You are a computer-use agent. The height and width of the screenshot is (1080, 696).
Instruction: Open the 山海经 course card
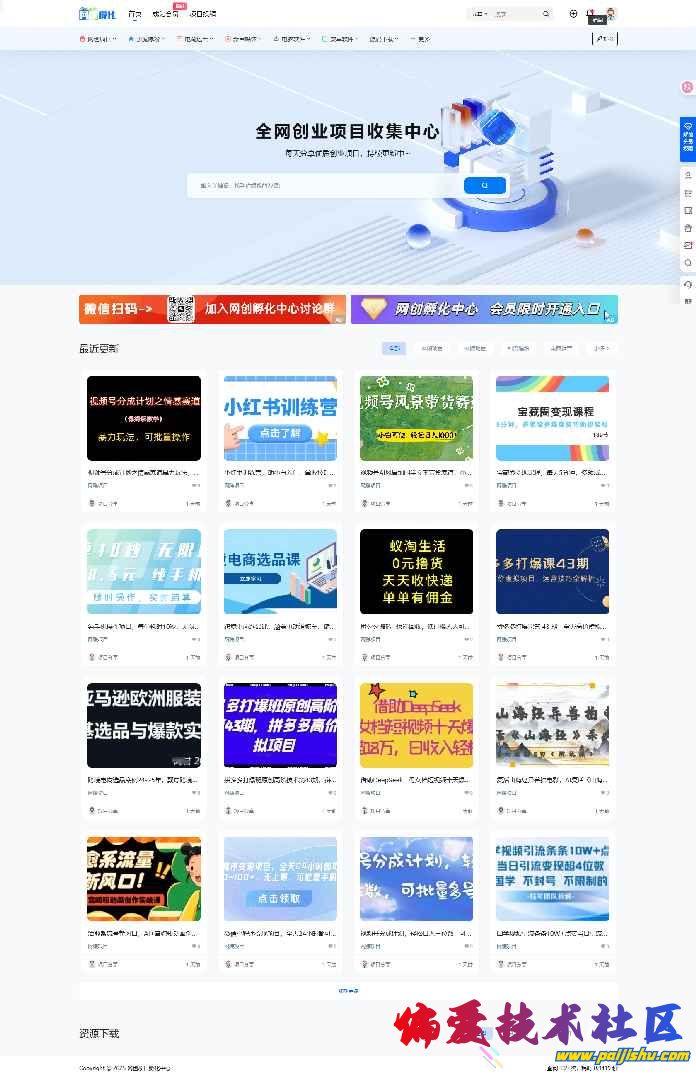552,725
